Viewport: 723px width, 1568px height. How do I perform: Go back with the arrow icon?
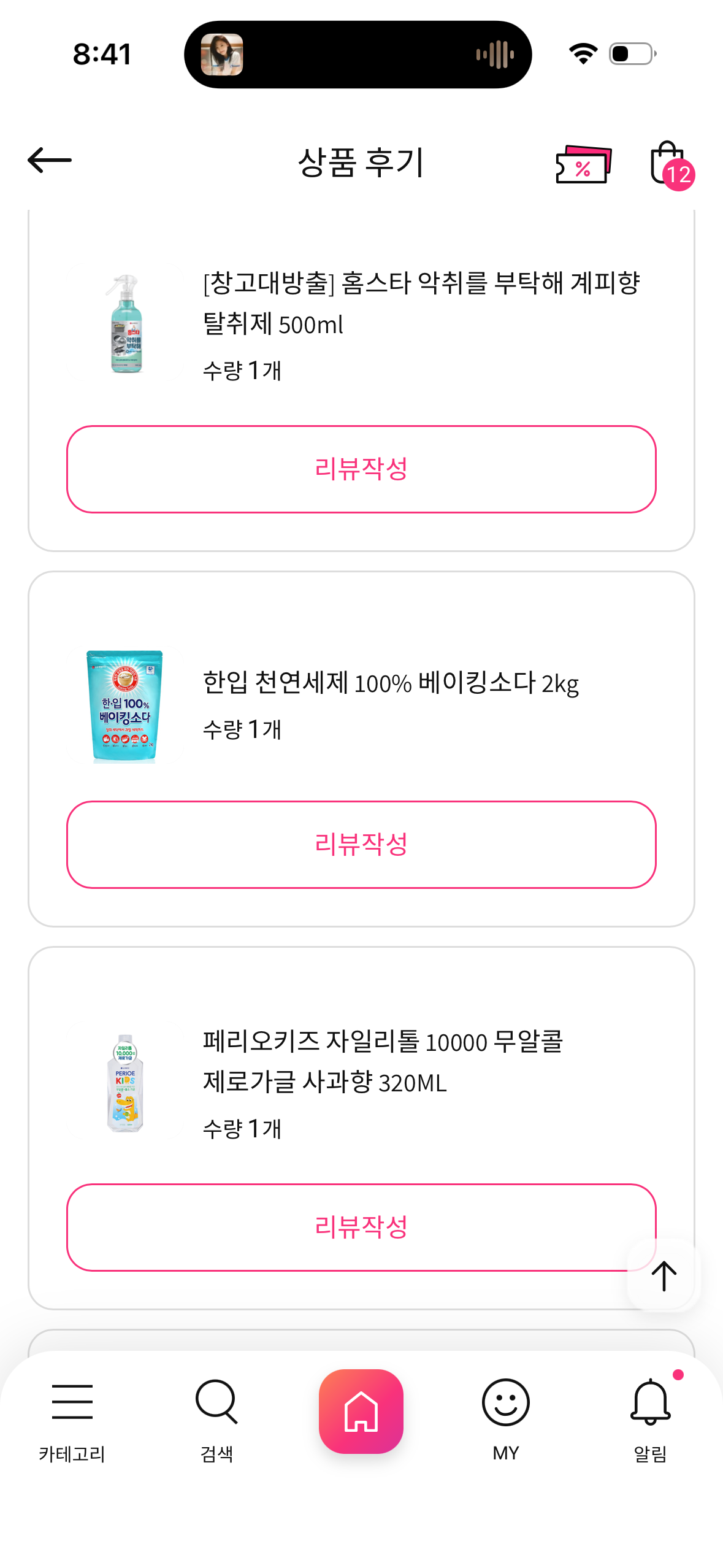coord(50,161)
